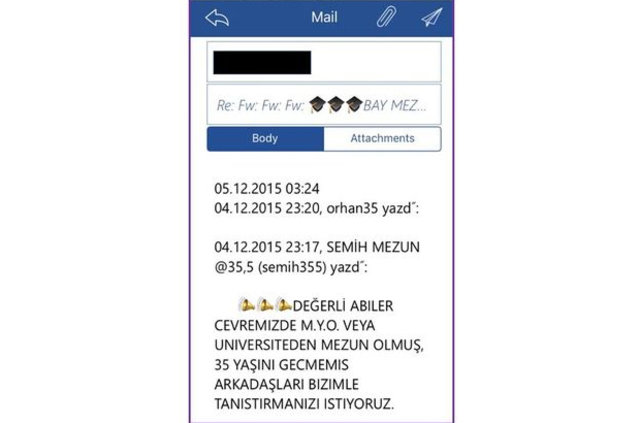Tap the reply back arrow icon
This screenshot has width=640, height=423.
pyautogui.click(x=217, y=17)
